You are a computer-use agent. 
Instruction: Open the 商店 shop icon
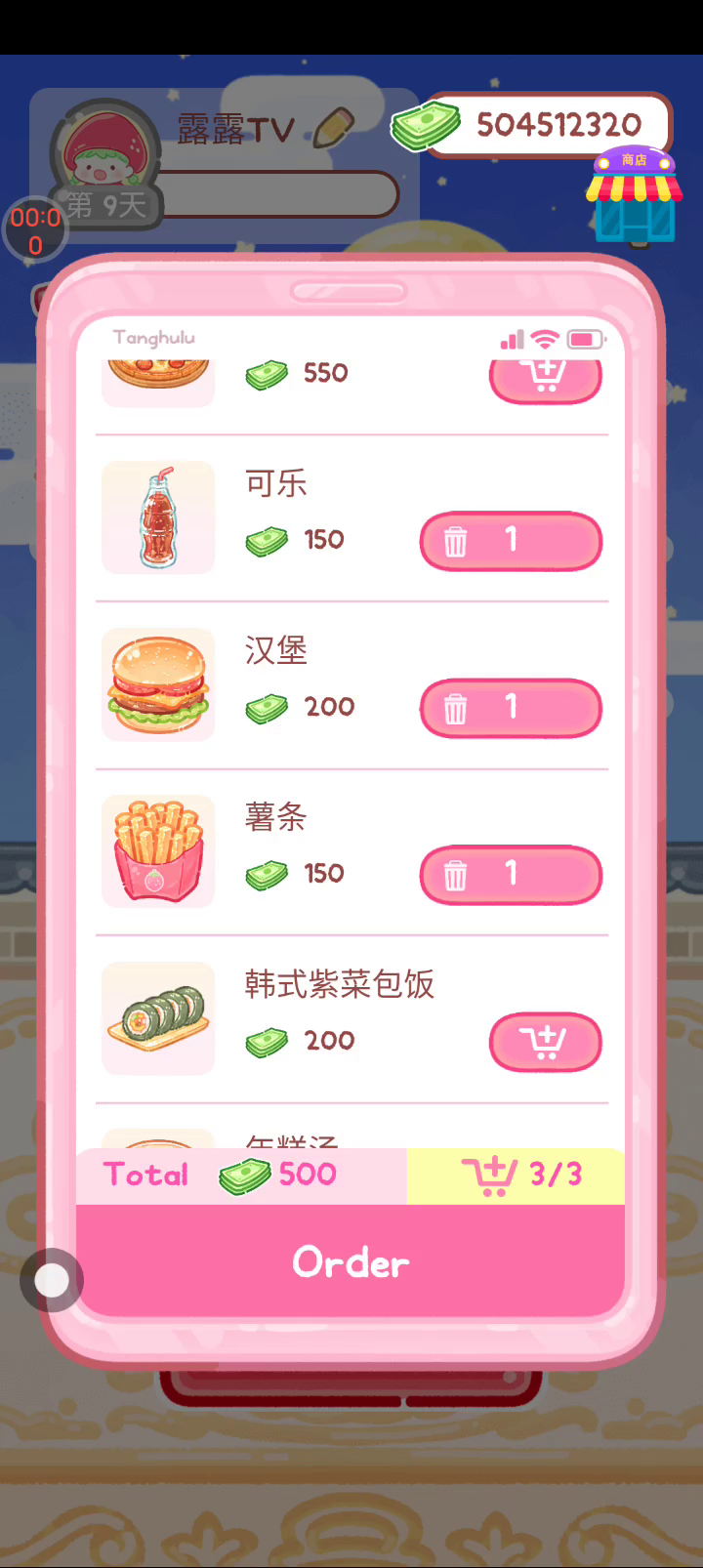click(x=635, y=195)
